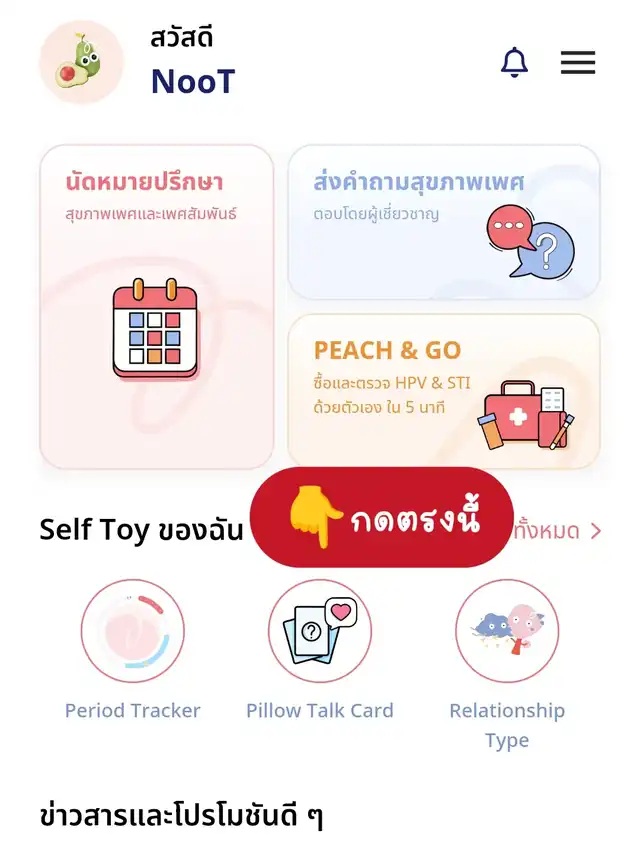The width and height of the screenshot is (640, 853).
Task: Open the นัดหมายปรึกษา appointment card
Action: pyautogui.click(x=156, y=307)
